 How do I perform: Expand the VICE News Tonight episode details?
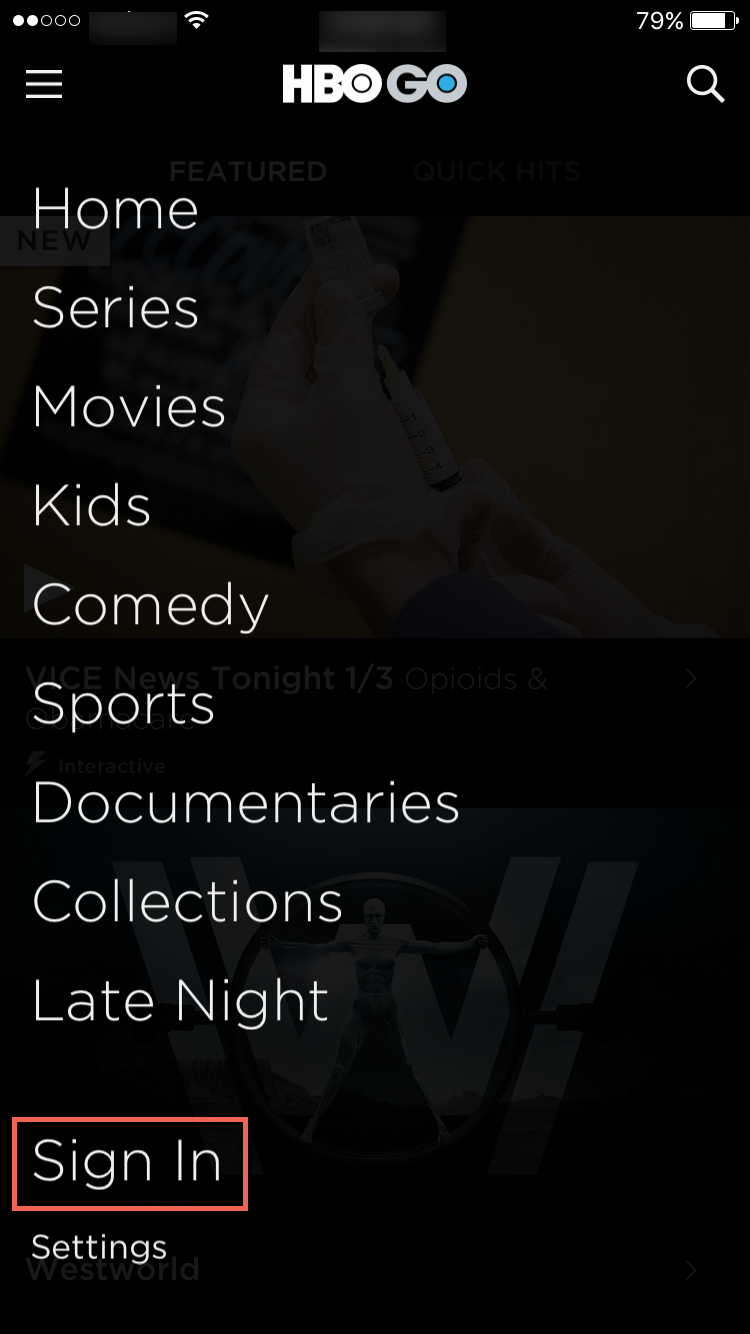(690, 678)
